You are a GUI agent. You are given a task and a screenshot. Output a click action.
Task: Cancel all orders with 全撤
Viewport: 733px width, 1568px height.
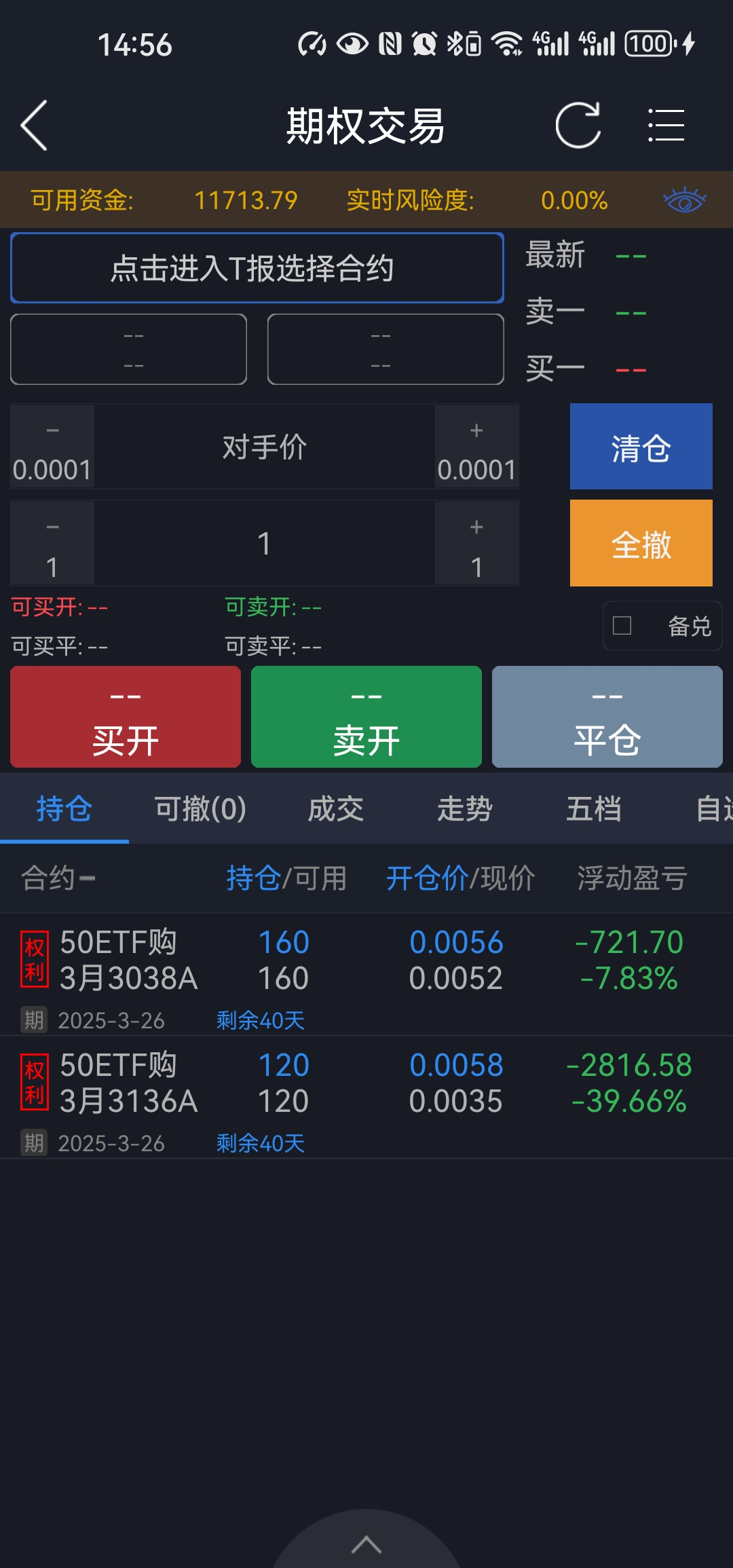coord(641,543)
